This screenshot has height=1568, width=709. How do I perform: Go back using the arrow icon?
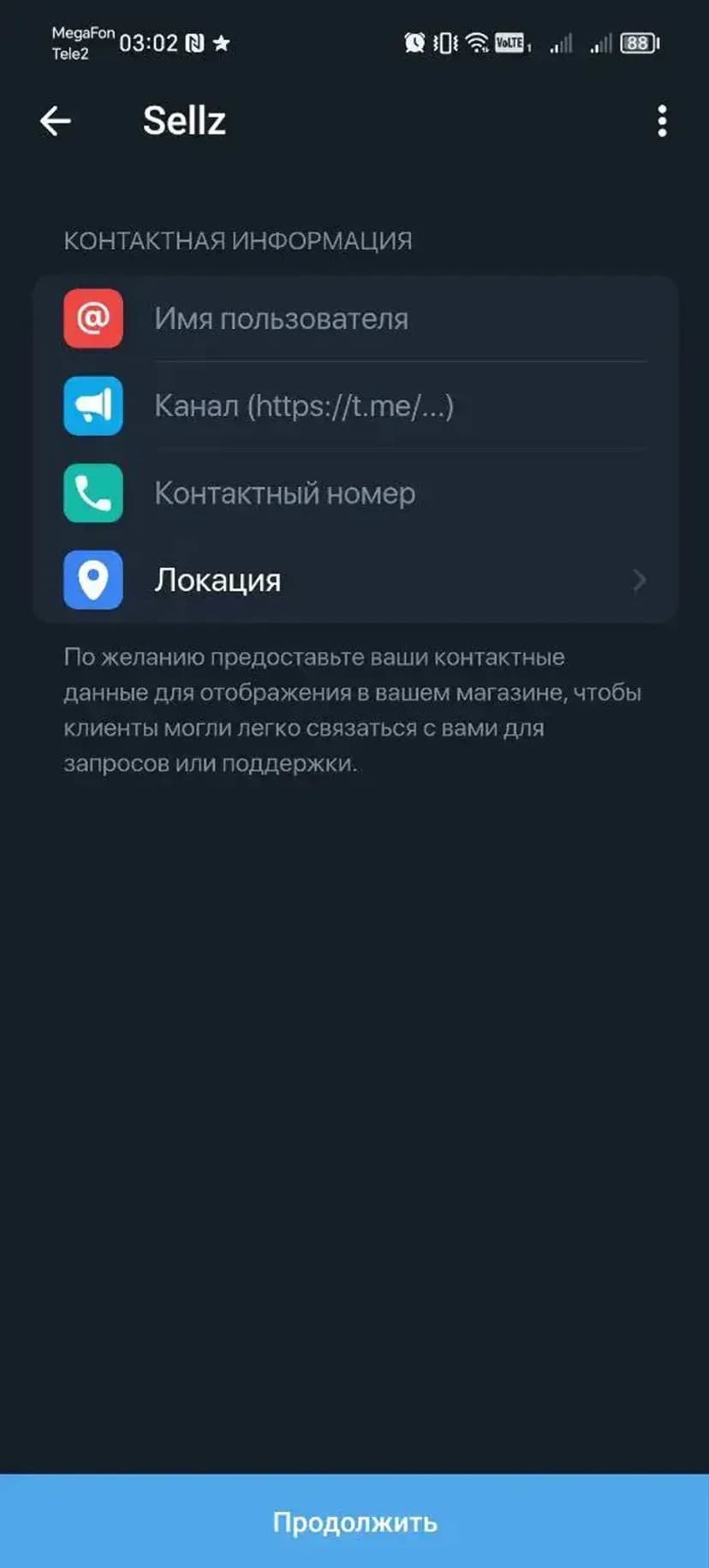[x=56, y=121]
